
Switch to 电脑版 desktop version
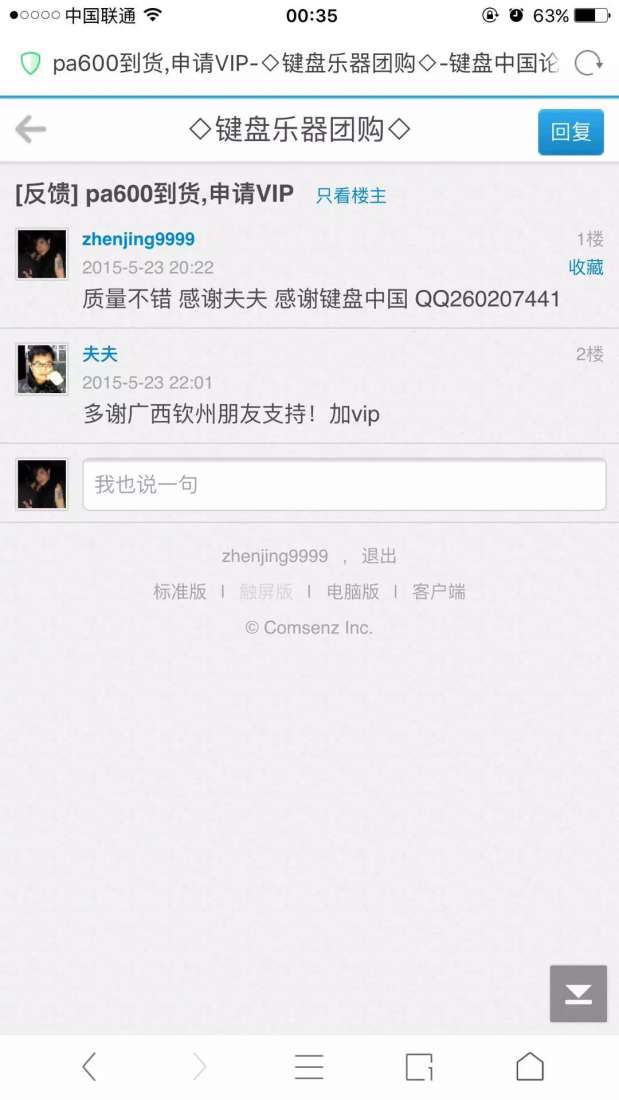point(353,592)
